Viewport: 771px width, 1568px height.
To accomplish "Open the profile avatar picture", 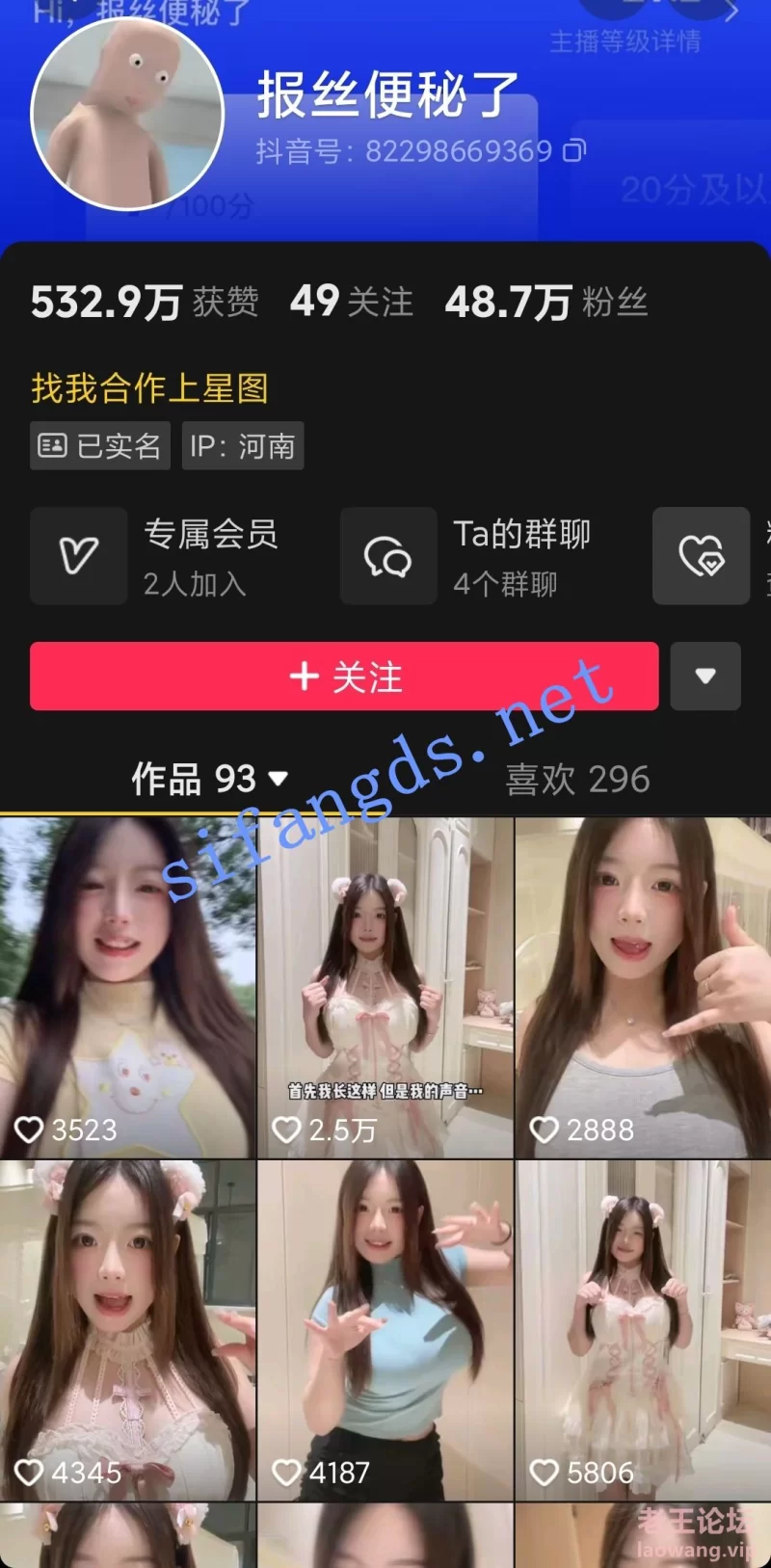I will pyautogui.click(x=127, y=114).
